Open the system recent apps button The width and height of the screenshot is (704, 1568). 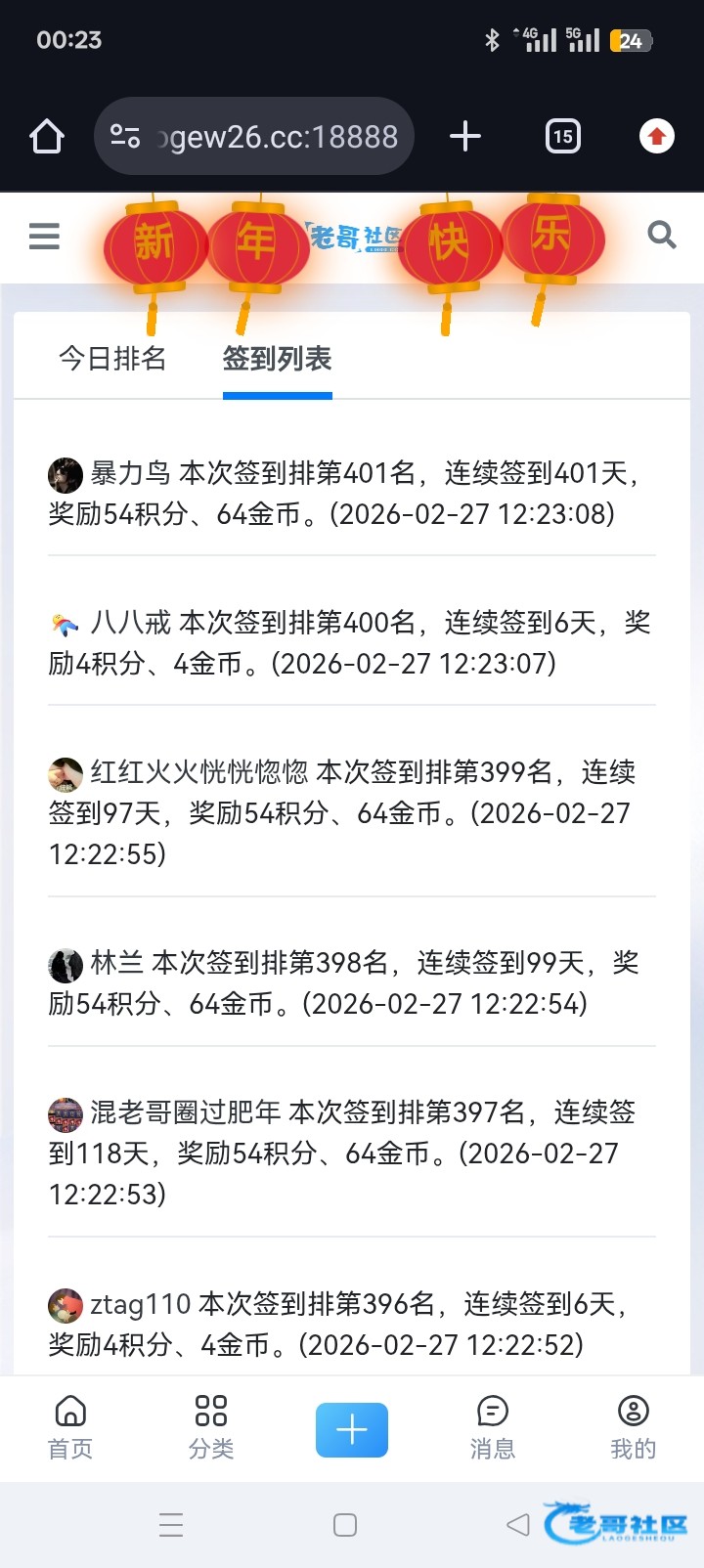click(x=171, y=1525)
